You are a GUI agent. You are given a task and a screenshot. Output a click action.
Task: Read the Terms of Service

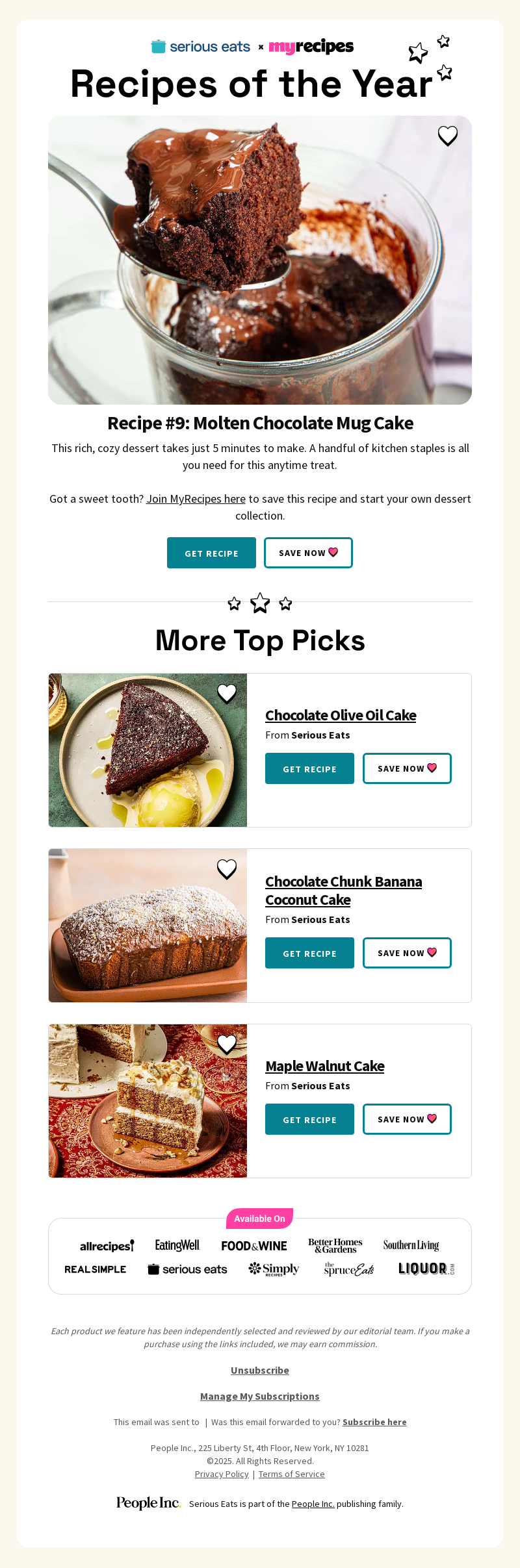tap(291, 1474)
